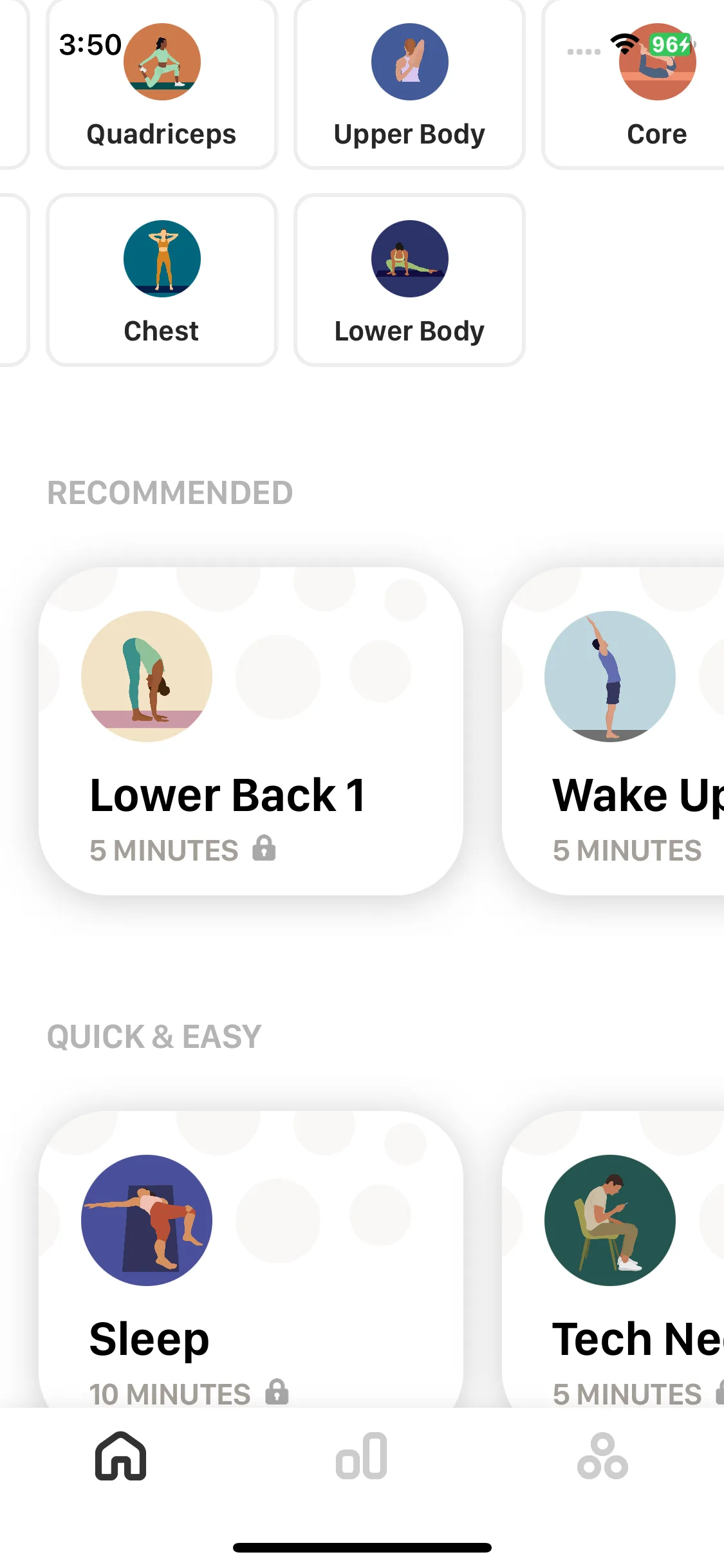Image resolution: width=724 pixels, height=1568 pixels.
Task: Open the Lower Body category
Action: coord(409,280)
